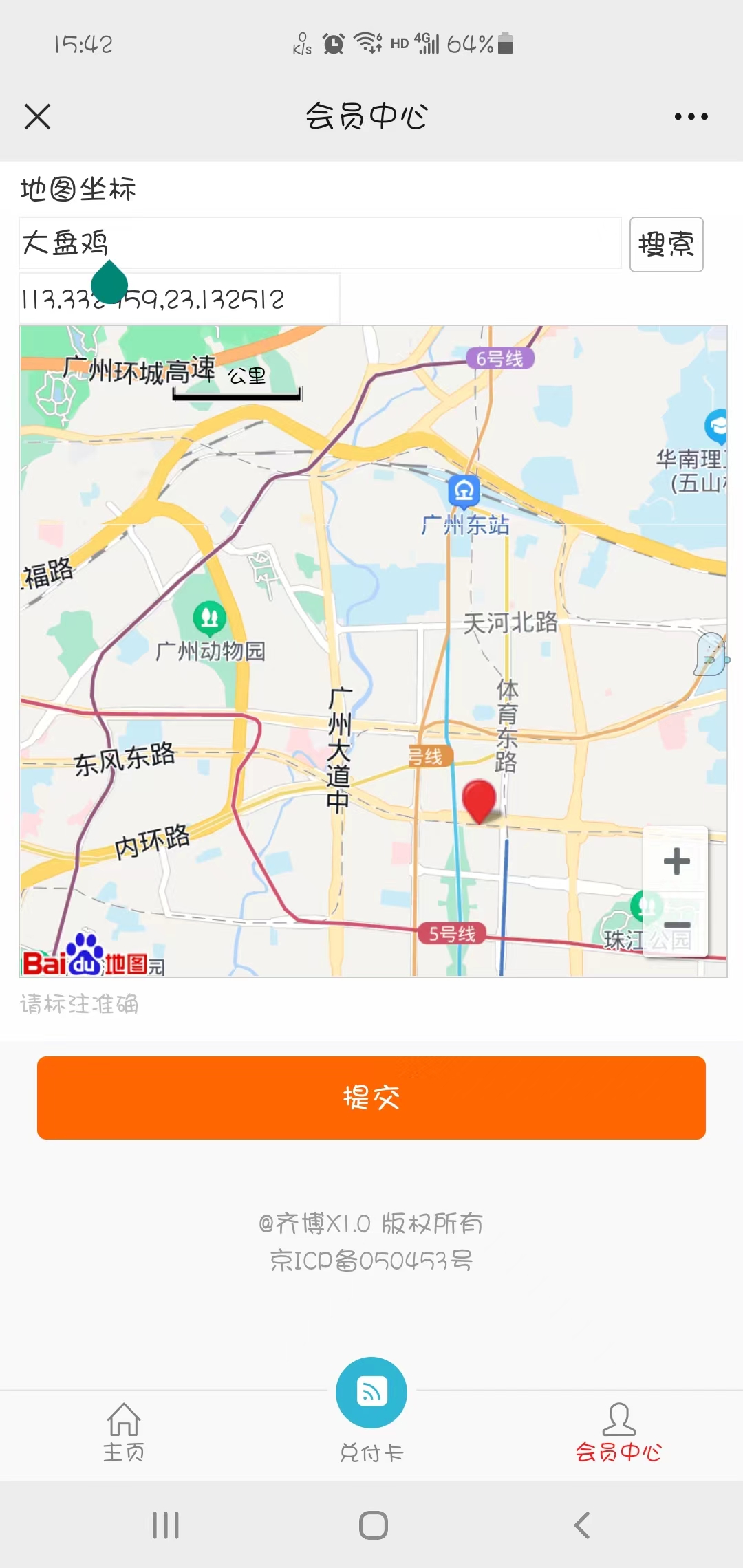Go to the 主页 tab
The image size is (743, 1568).
124,1433
